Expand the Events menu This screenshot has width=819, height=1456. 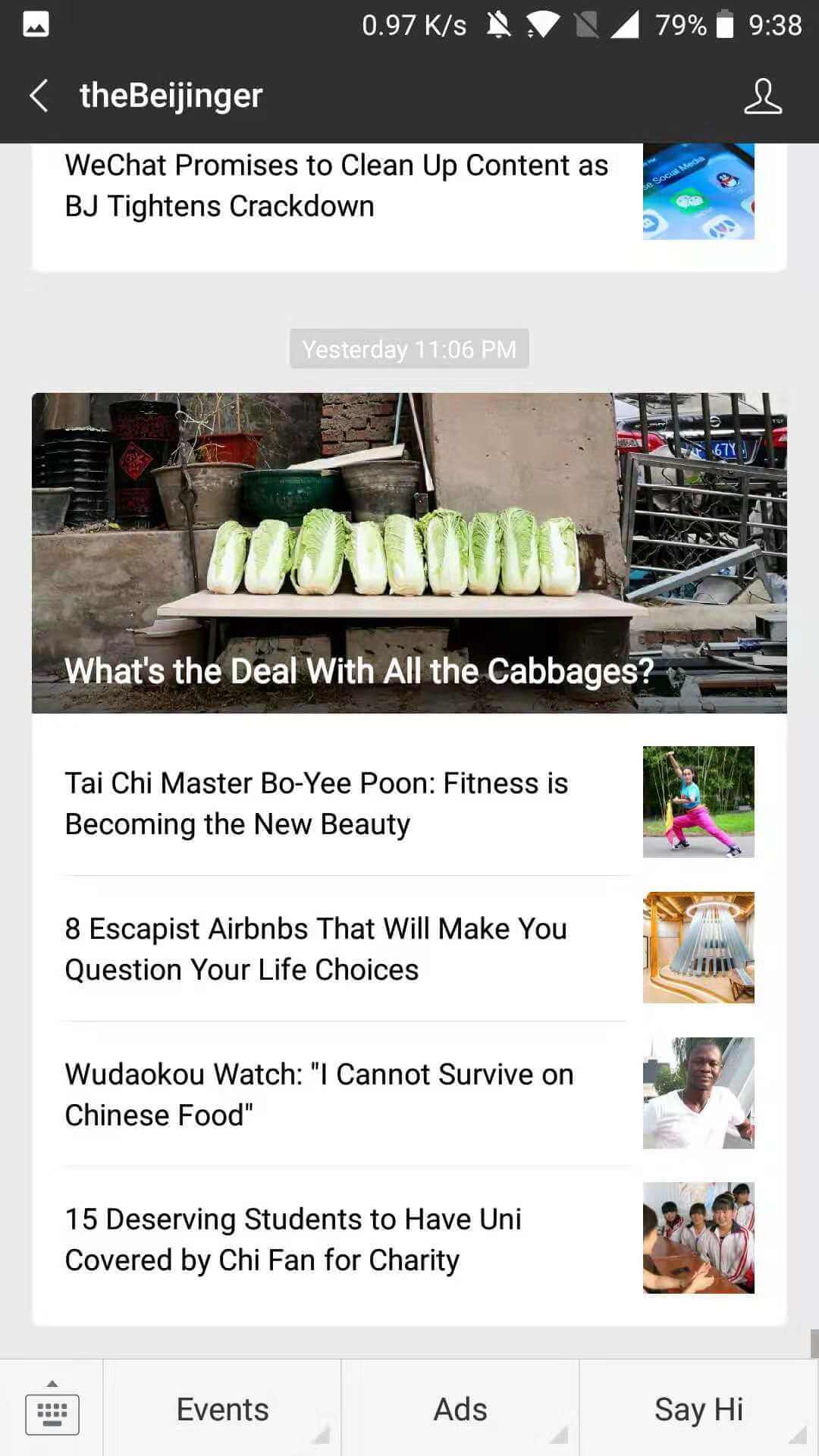[x=222, y=1408]
